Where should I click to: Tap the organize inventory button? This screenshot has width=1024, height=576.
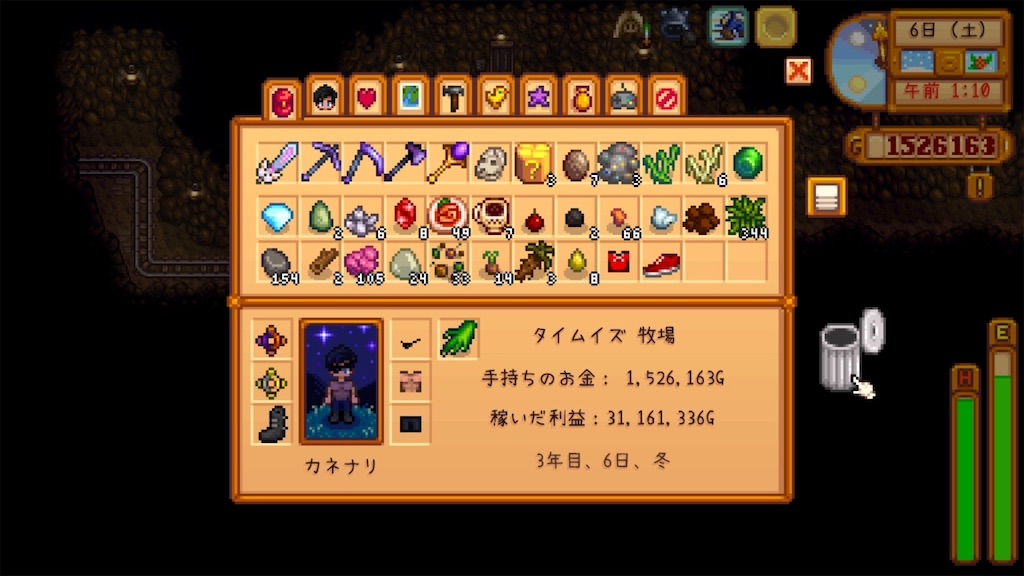click(827, 196)
